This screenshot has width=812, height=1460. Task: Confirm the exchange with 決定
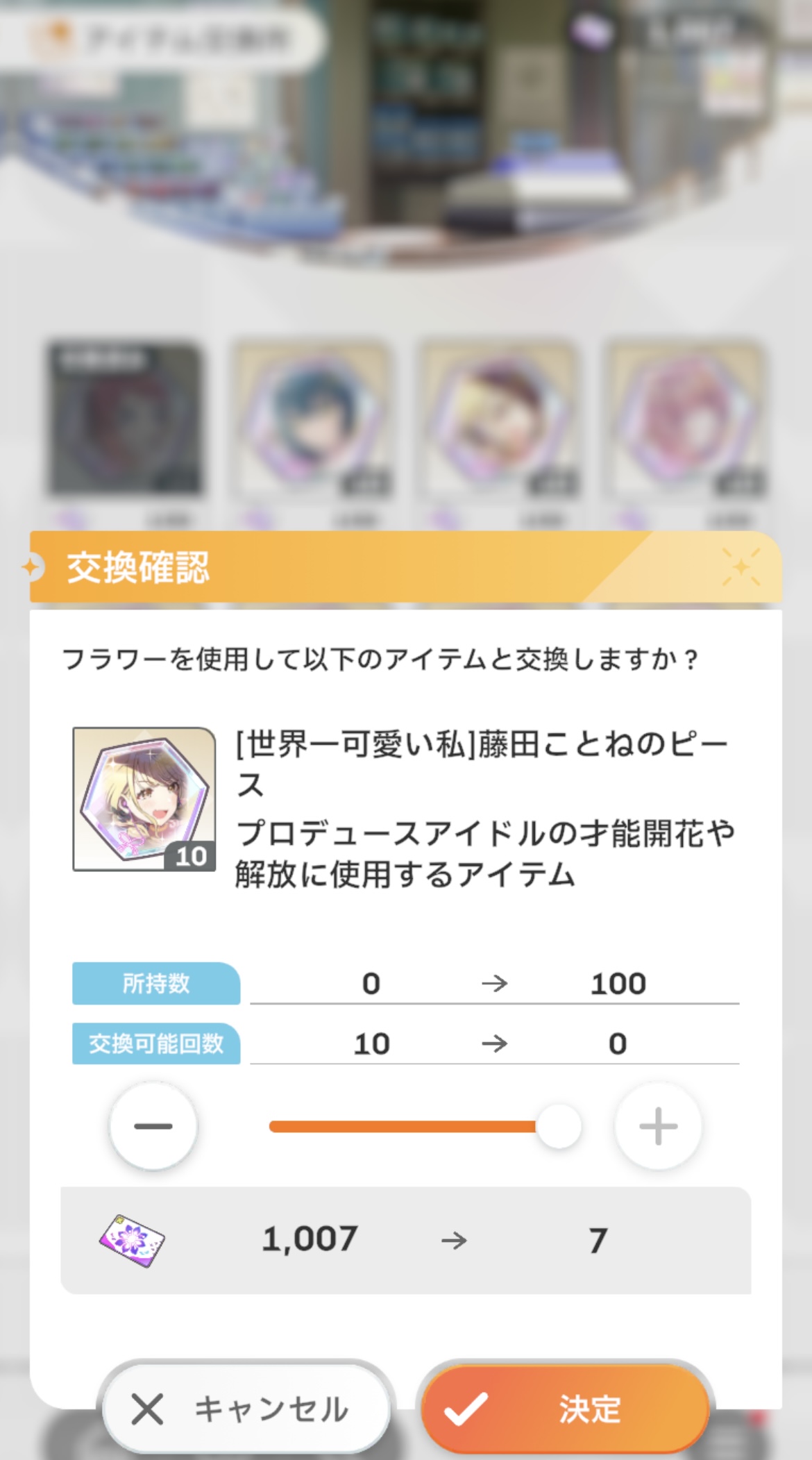[565, 1409]
